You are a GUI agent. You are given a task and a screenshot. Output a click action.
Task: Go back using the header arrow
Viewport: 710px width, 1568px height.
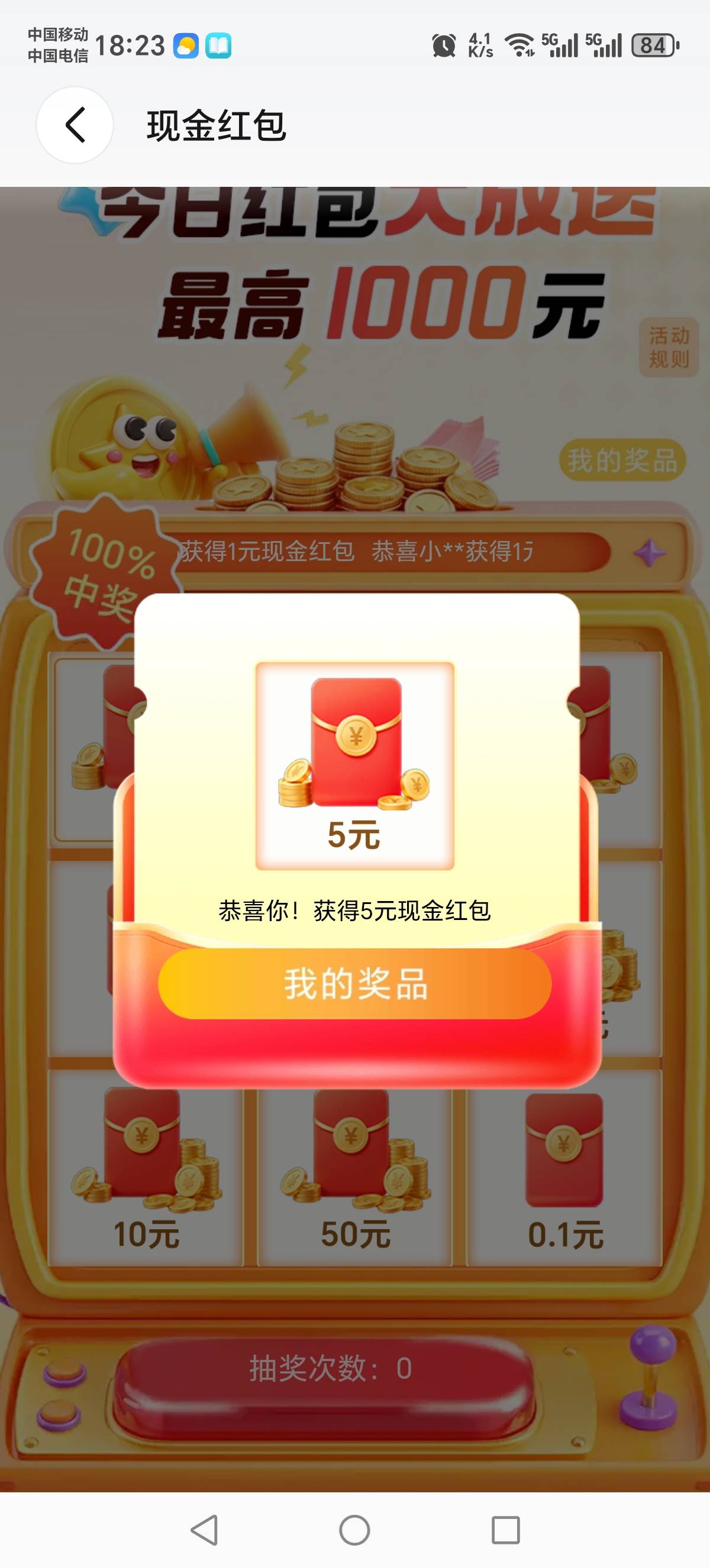75,125
